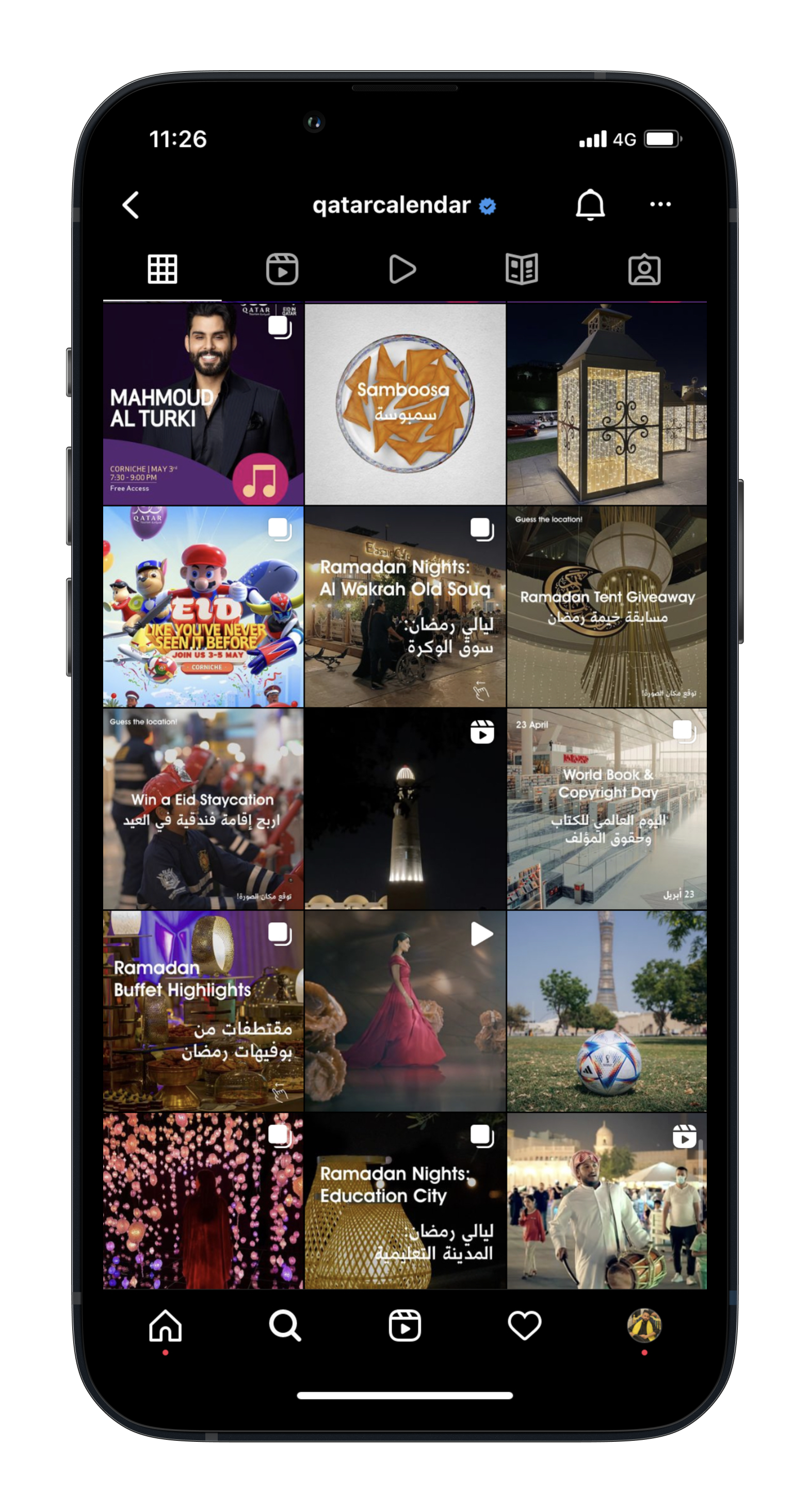Image resolution: width=810 pixels, height=1512 pixels.
Task: Open World Book & Copyright Day post
Action: [x=607, y=809]
